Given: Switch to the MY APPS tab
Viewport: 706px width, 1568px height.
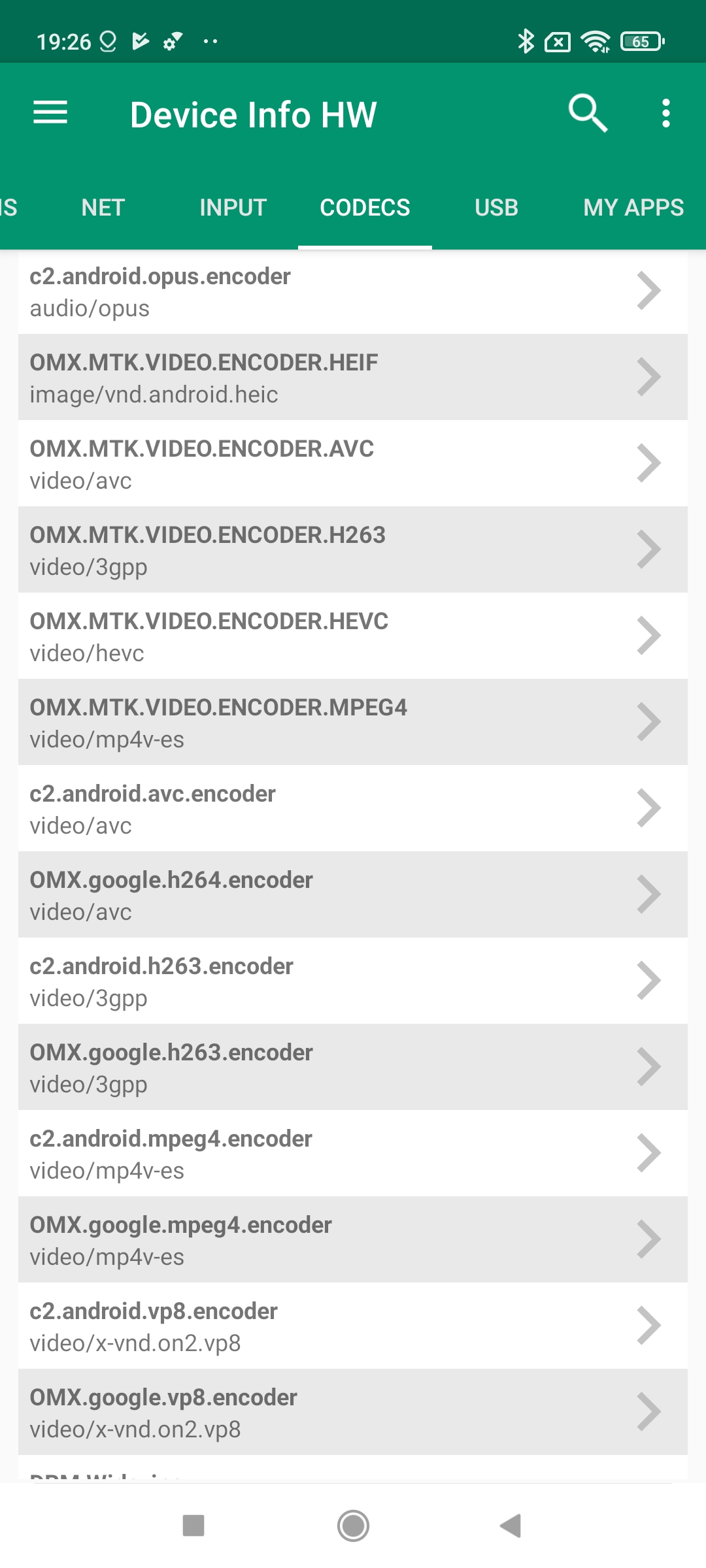Looking at the screenshot, I should coord(633,208).
